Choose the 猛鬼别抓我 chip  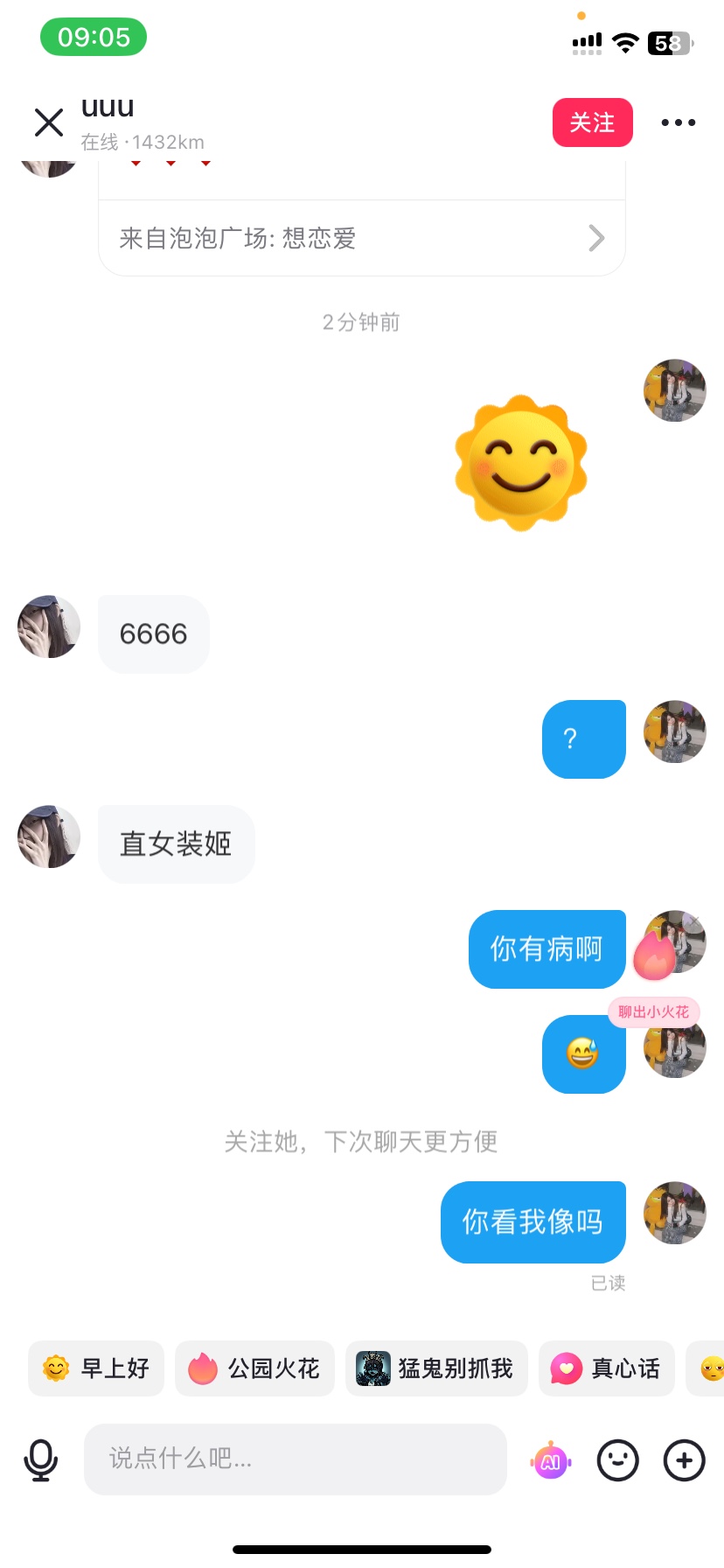(436, 1368)
